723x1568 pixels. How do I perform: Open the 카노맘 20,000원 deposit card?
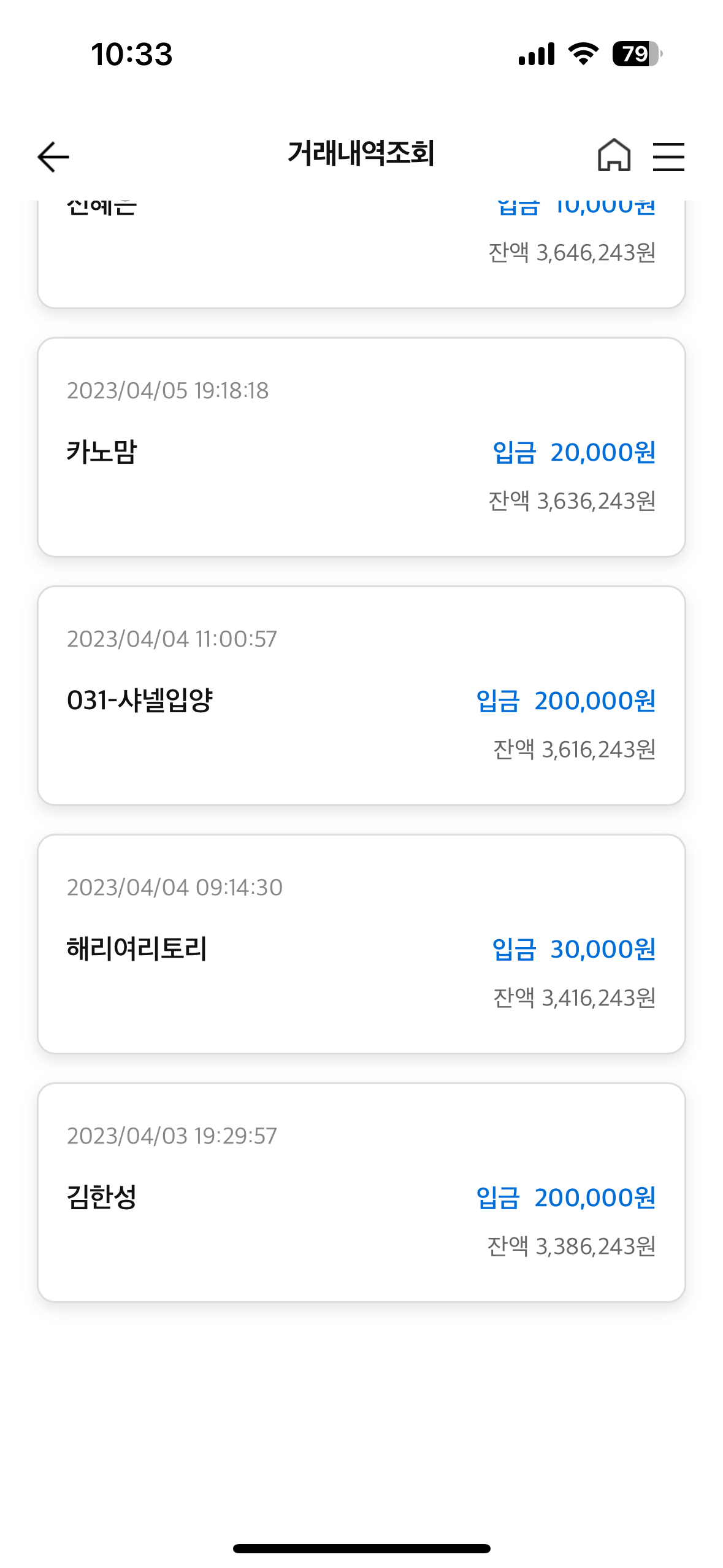point(361,447)
